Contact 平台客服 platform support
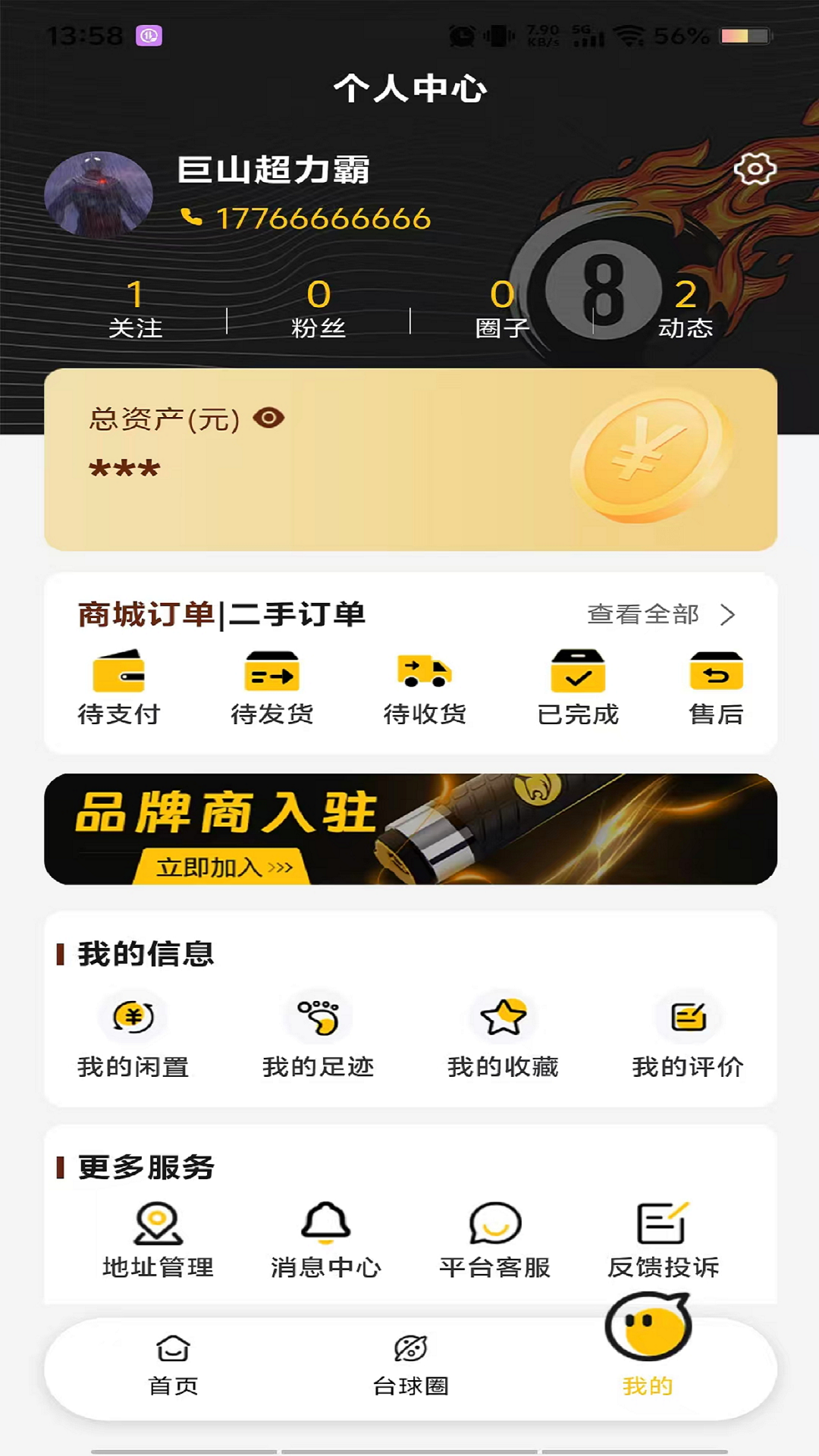This screenshot has width=819, height=1456. pos(494,1236)
